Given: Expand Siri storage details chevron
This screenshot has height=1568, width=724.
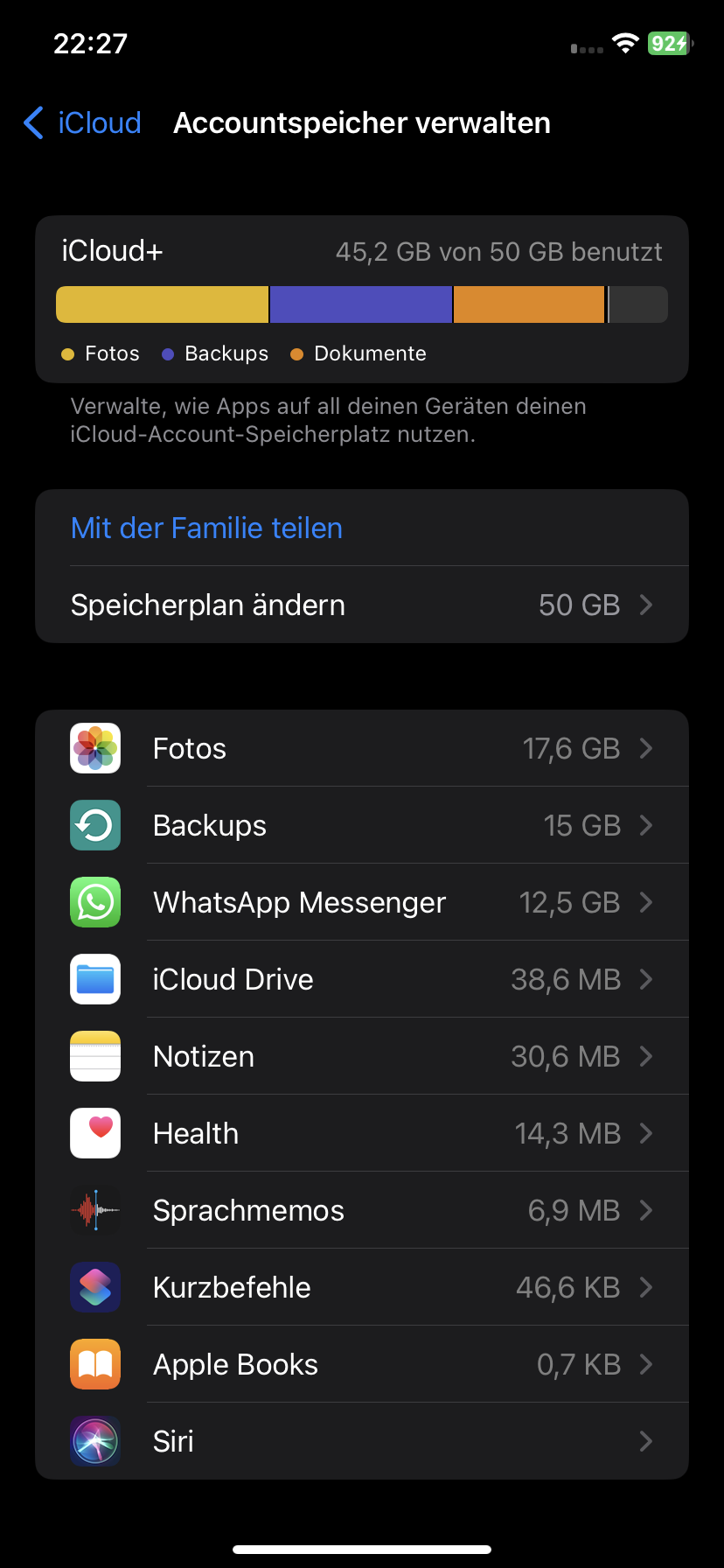Looking at the screenshot, I should [646, 1441].
